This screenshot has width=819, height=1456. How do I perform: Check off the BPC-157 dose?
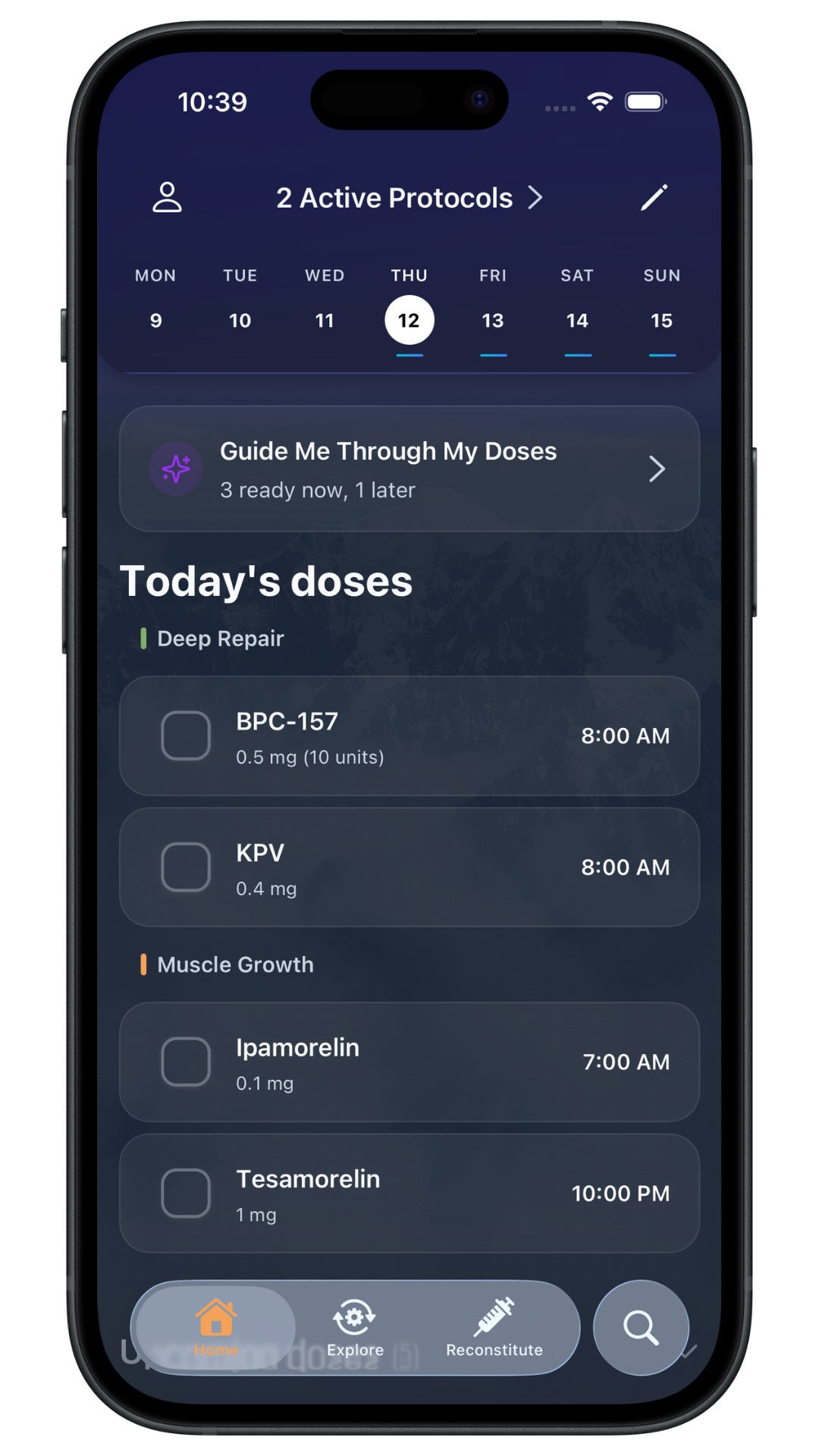186,736
